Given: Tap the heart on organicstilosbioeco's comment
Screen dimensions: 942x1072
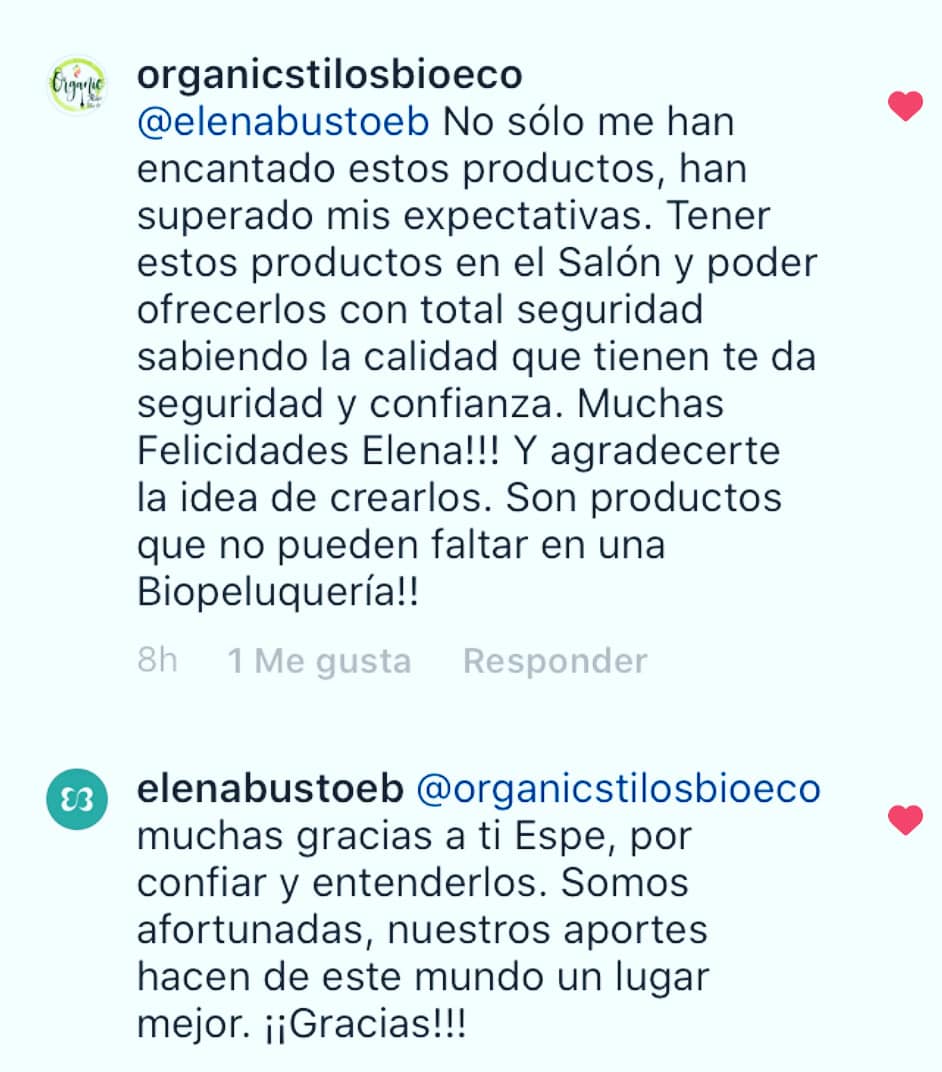Looking at the screenshot, I should (905, 105).
